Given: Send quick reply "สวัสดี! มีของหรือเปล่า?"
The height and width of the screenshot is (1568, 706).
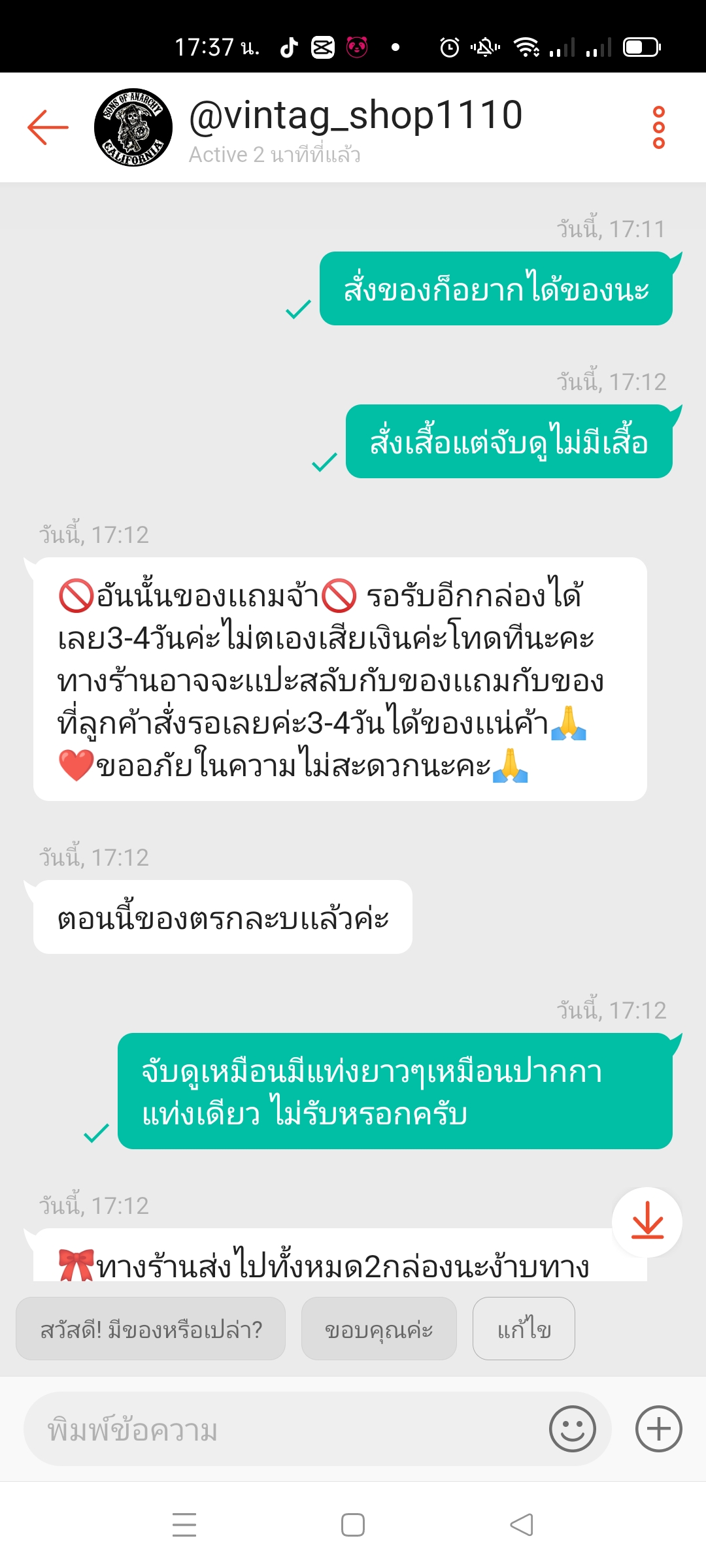Looking at the screenshot, I should pyautogui.click(x=151, y=1328).
